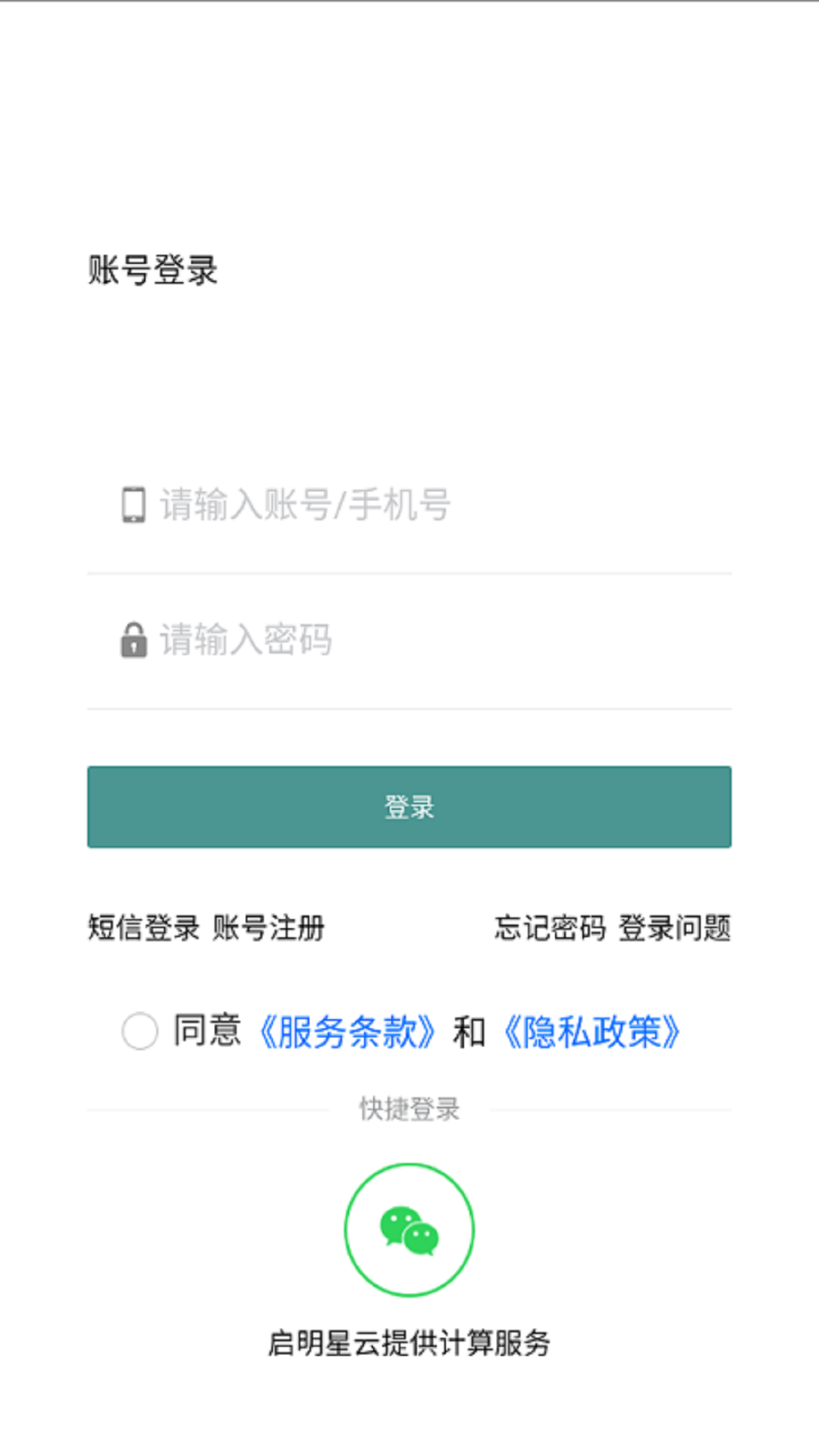Open 账号注册 account registration

[268, 927]
